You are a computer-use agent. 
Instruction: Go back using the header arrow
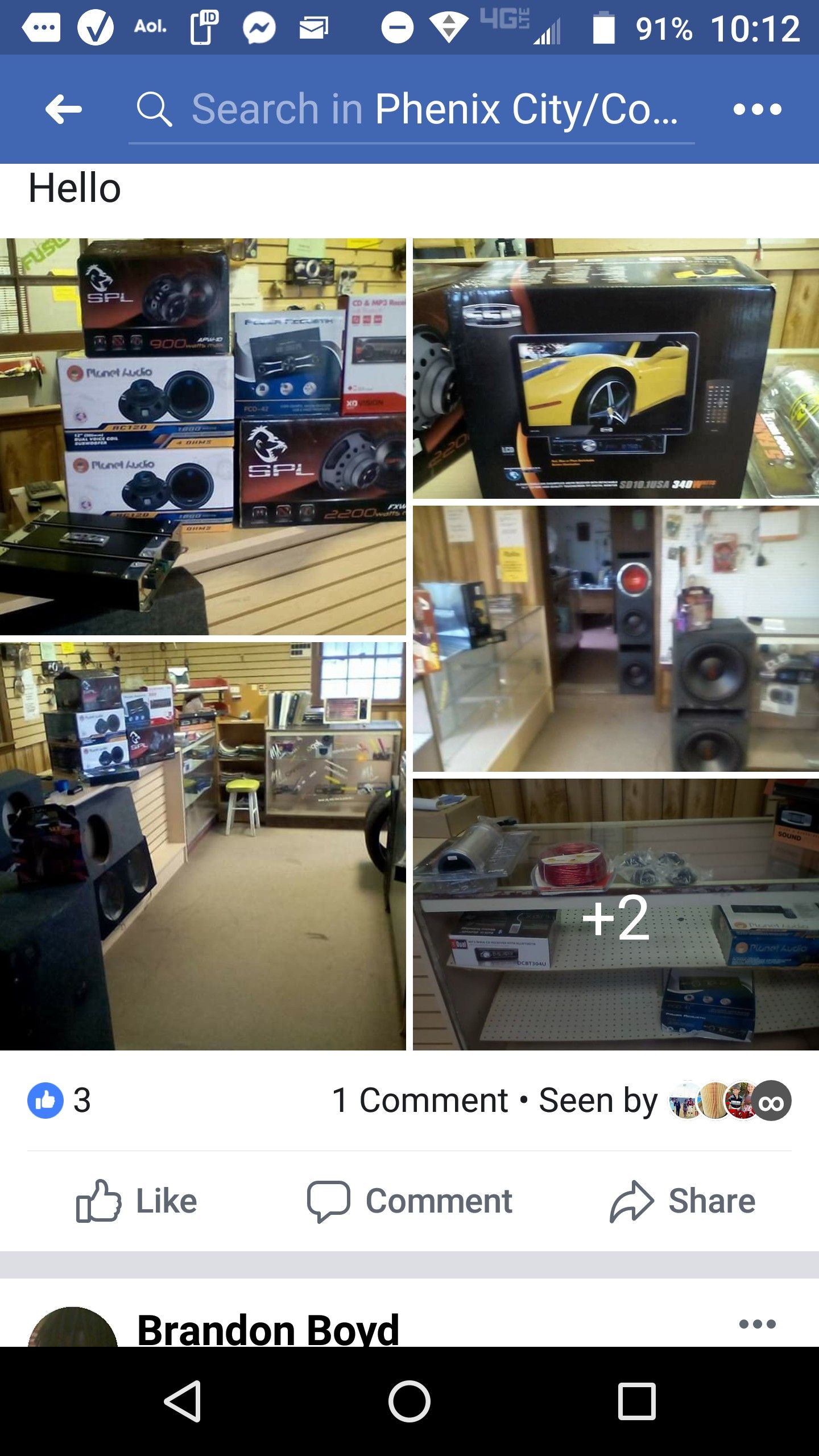[63, 109]
